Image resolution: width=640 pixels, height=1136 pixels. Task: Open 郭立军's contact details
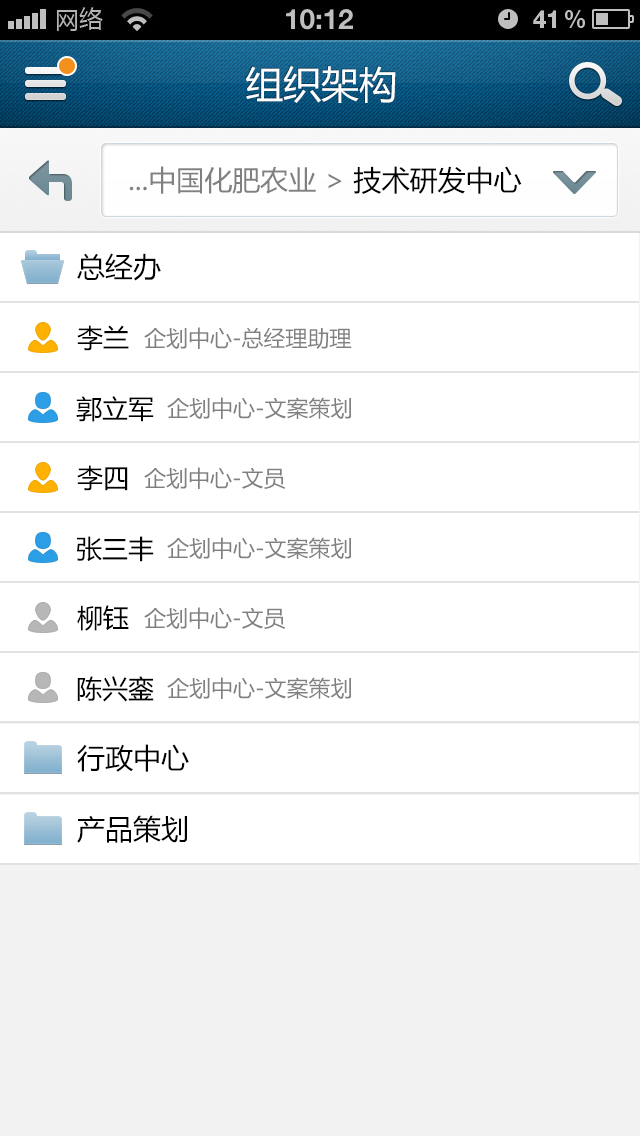click(320, 408)
